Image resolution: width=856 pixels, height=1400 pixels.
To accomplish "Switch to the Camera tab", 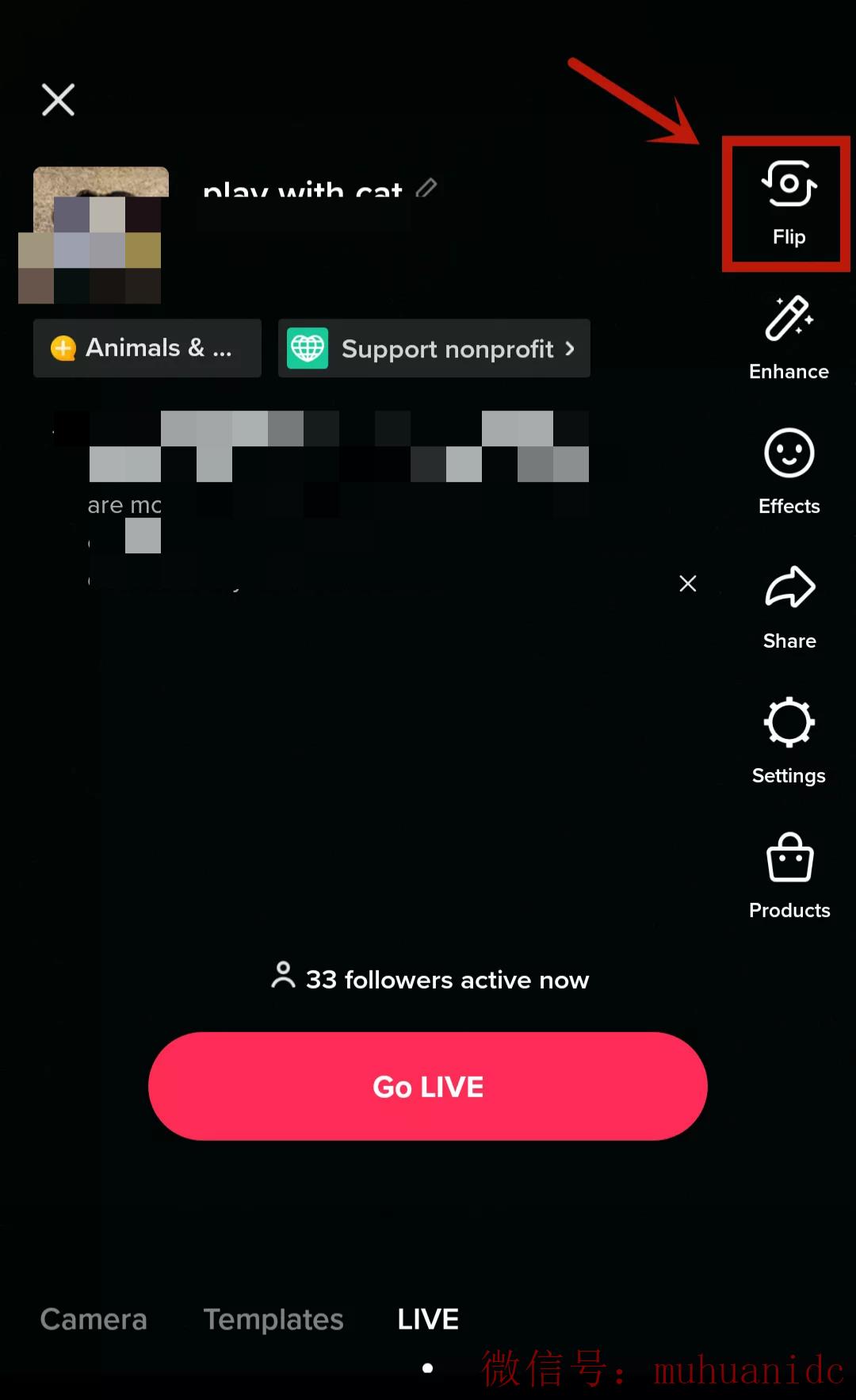I will [x=94, y=1319].
